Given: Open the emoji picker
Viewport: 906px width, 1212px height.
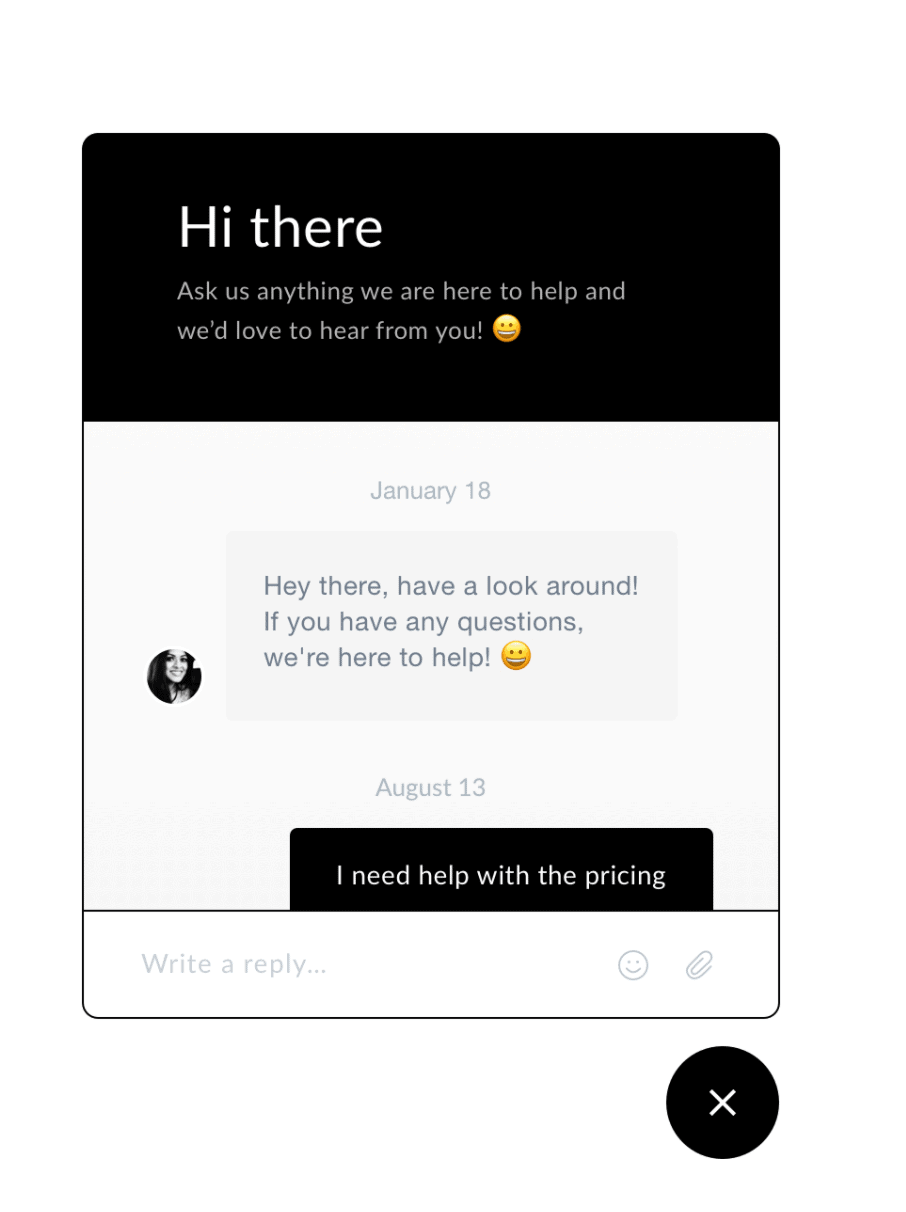Looking at the screenshot, I should (633, 965).
